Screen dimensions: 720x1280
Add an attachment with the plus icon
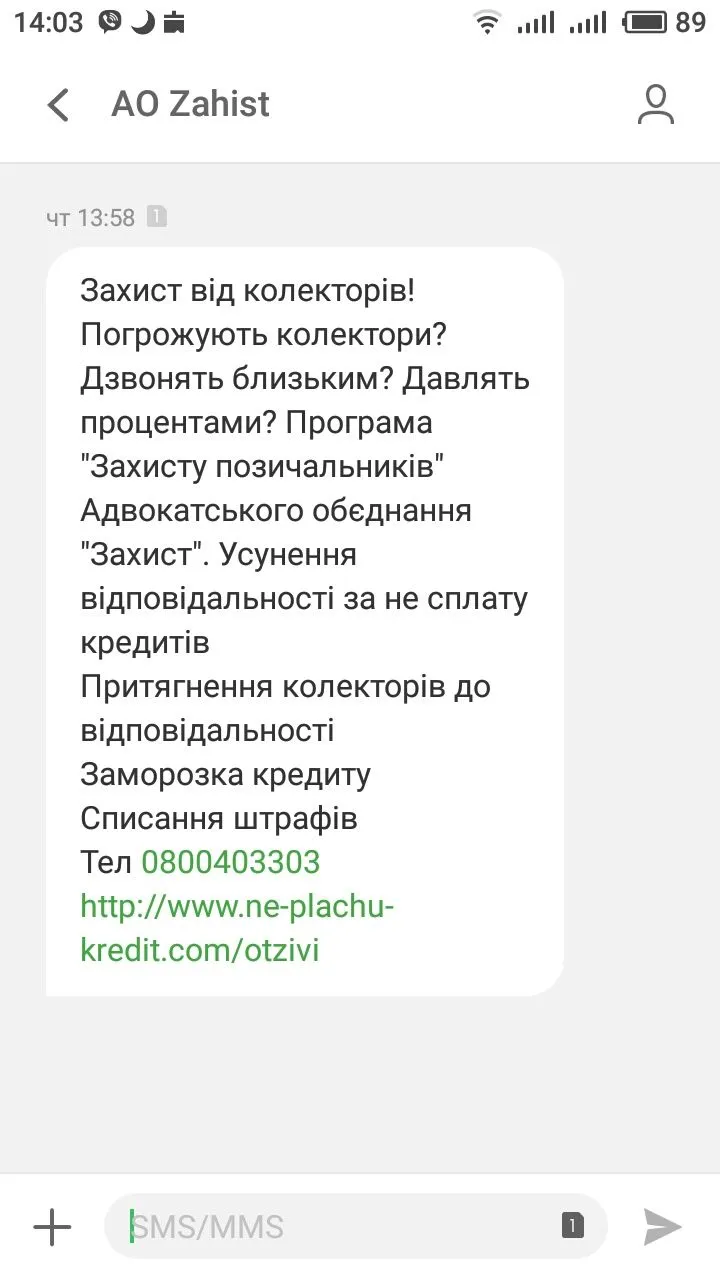(52, 1226)
